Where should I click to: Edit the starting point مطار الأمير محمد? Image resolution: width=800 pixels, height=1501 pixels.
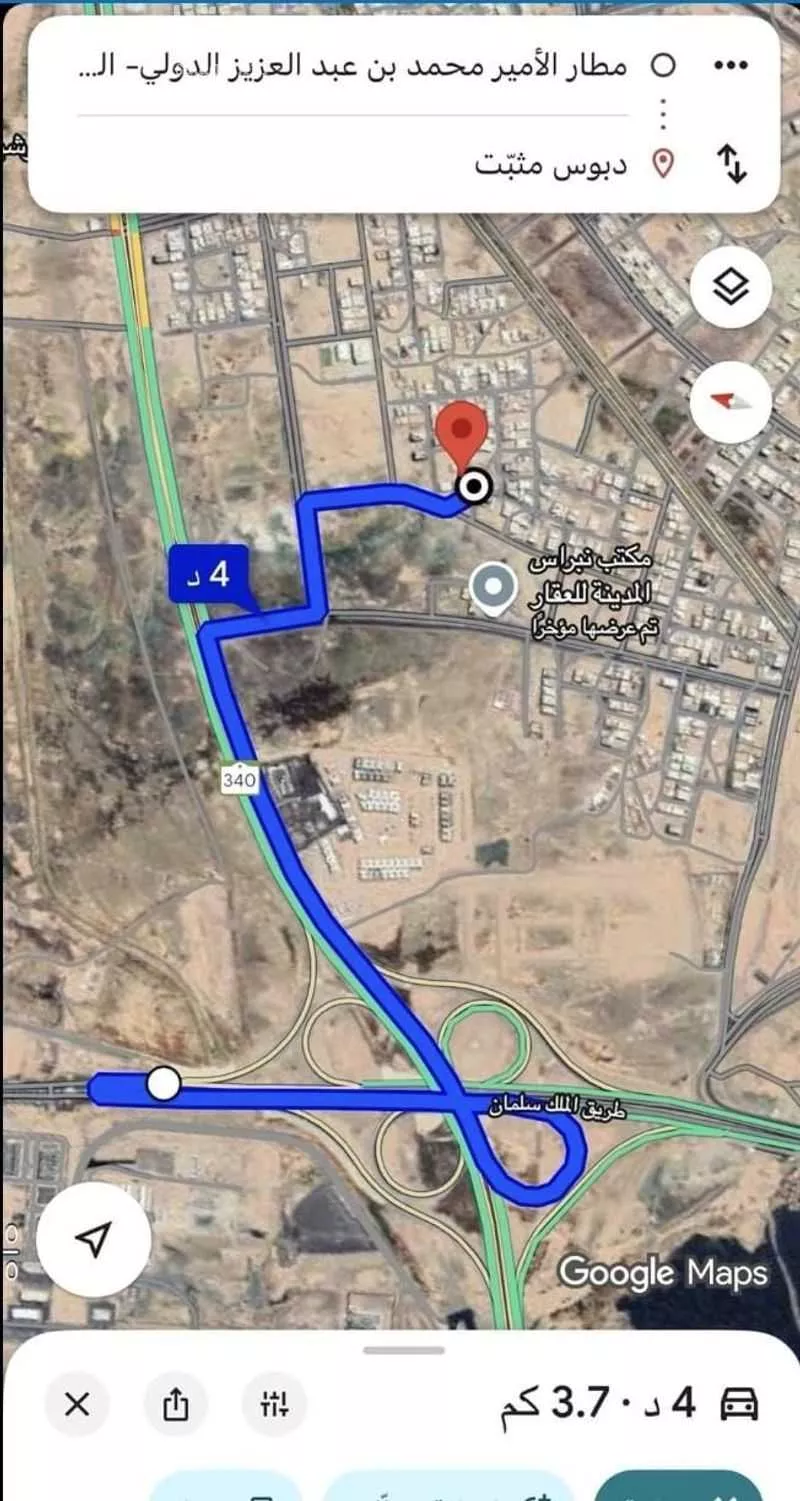point(350,67)
